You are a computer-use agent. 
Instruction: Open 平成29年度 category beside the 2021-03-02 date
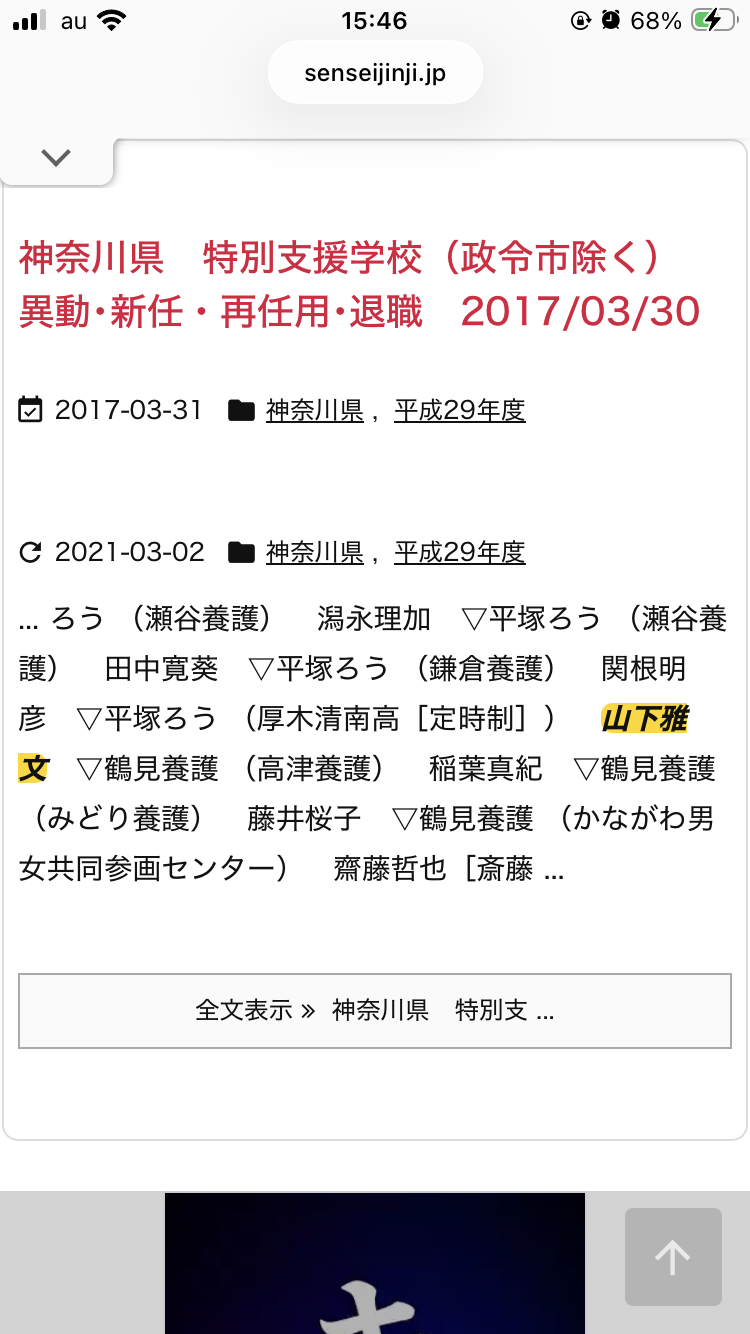click(x=459, y=552)
